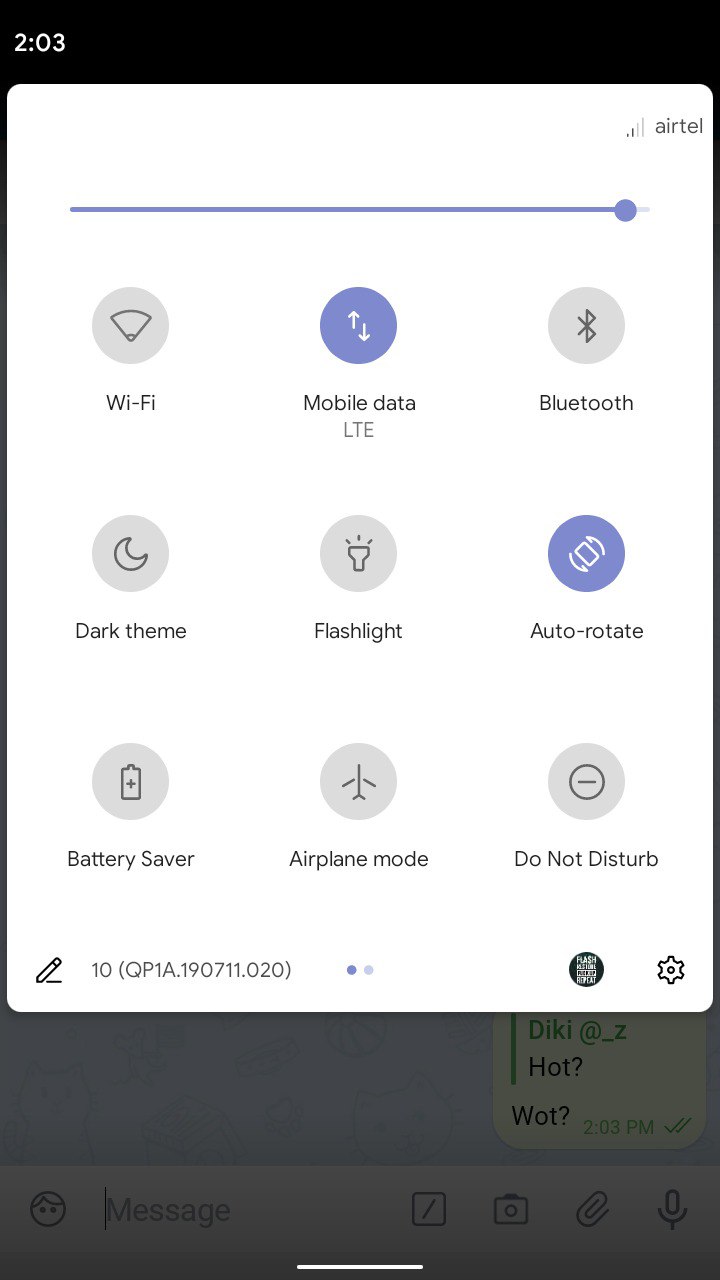This screenshot has height=1280, width=720.
Task: Enable Bluetooth tile
Action: (587, 326)
